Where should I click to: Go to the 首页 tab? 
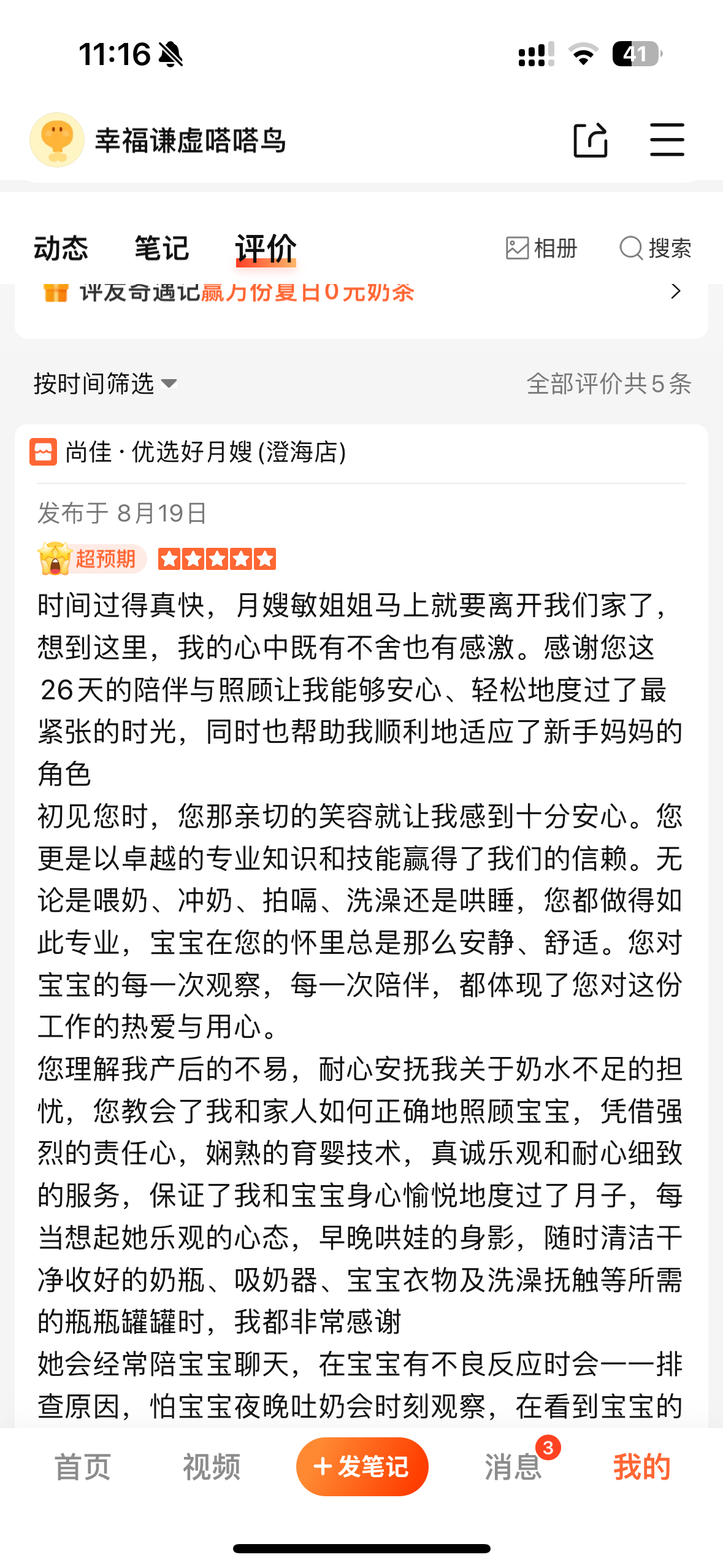coord(83,1467)
